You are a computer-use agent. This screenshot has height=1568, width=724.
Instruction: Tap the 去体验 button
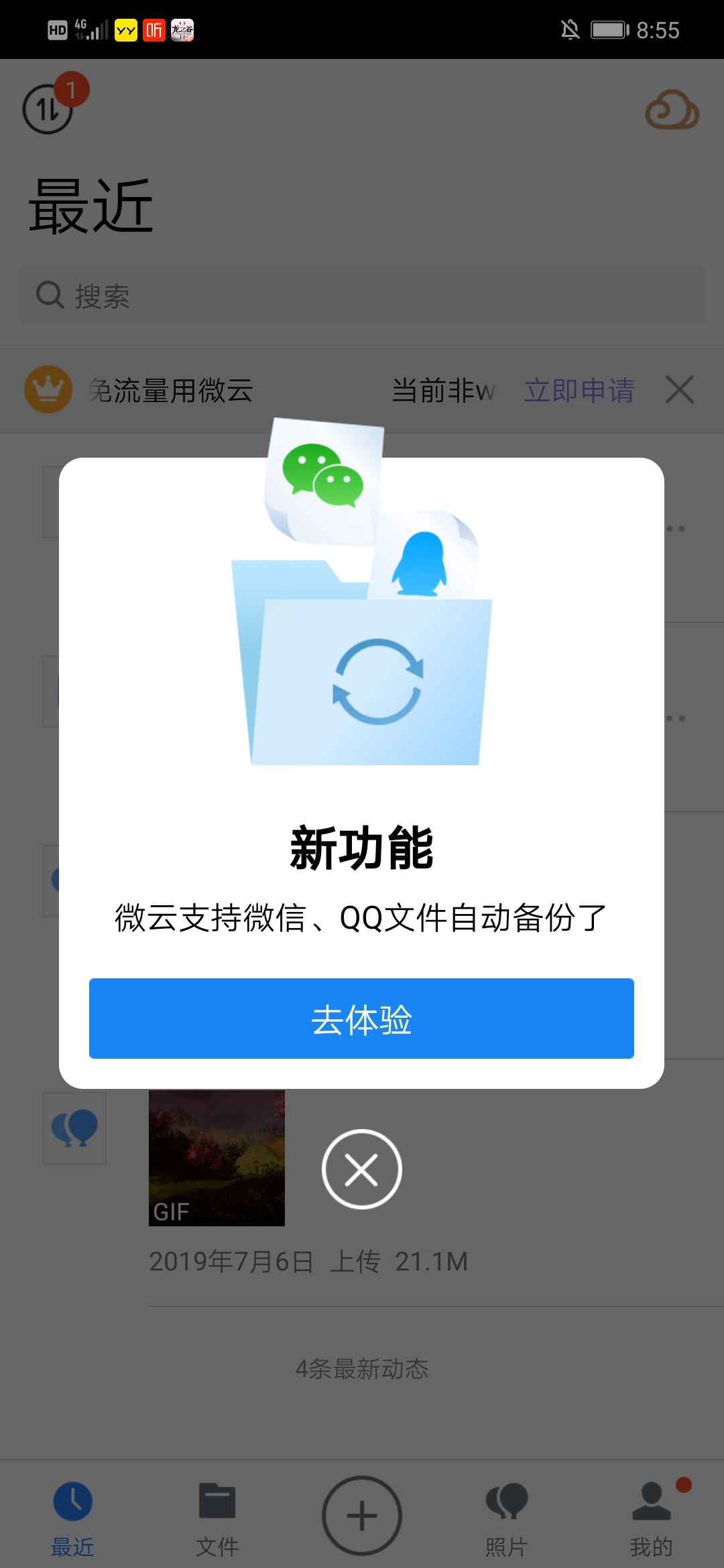tap(361, 1019)
